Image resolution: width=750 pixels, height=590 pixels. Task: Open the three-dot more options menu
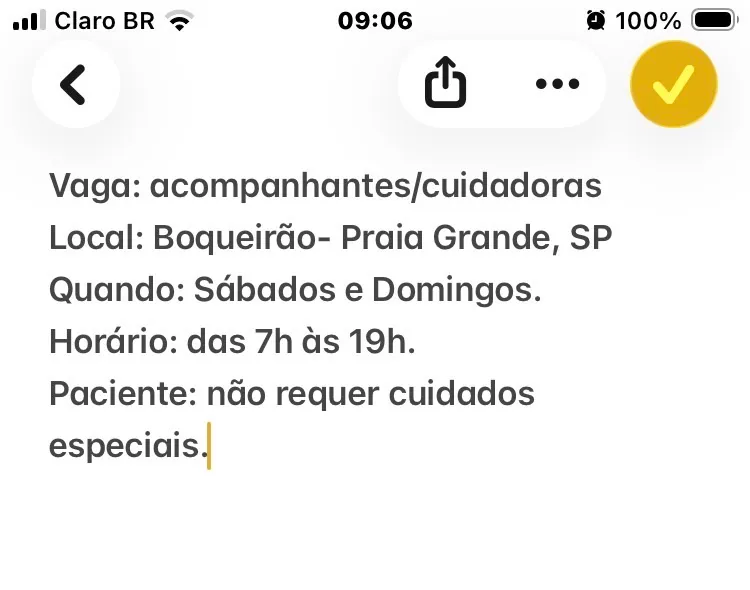(557, 84)
